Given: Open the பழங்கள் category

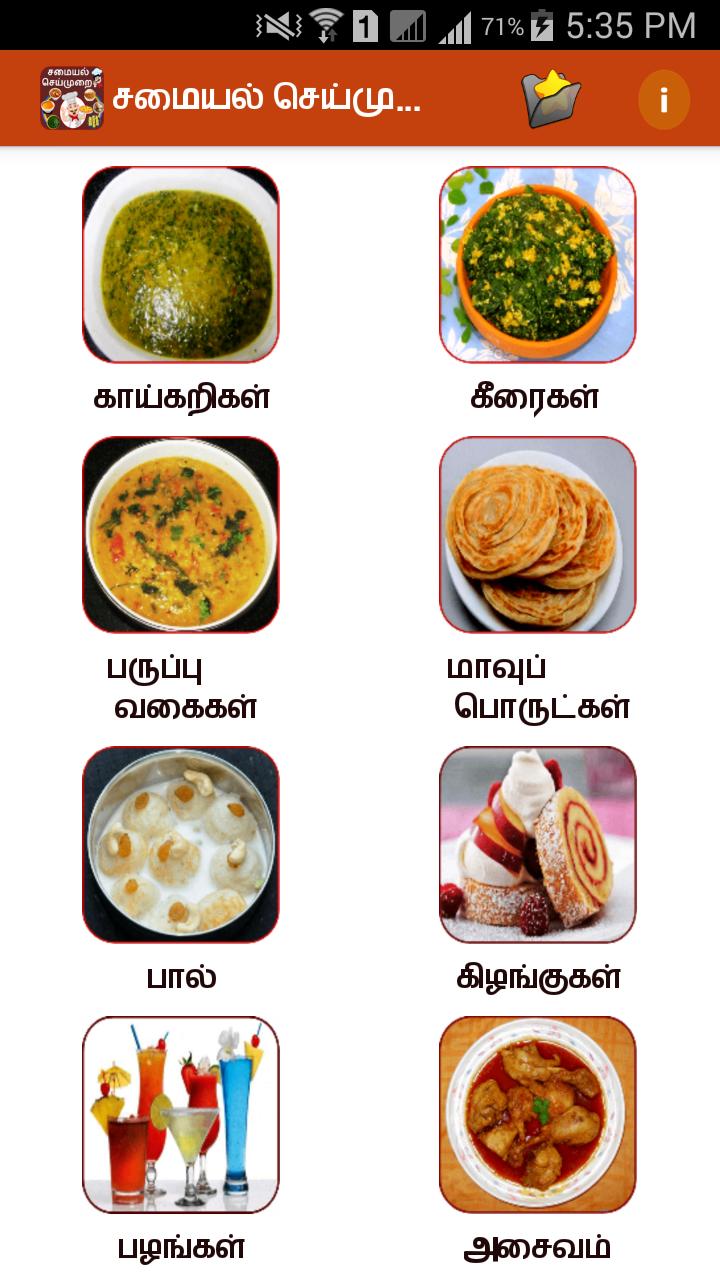Looking at the screenshot, I should 181,1115.
